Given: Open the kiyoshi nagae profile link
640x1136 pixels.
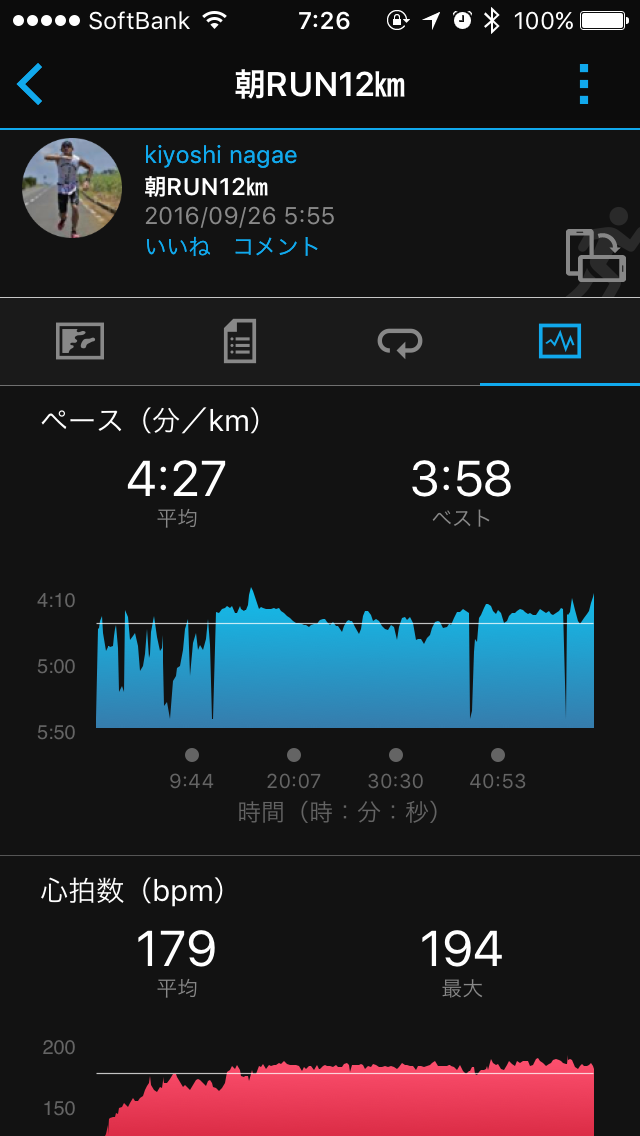Looking at the screenshot, I should [220, 155].
